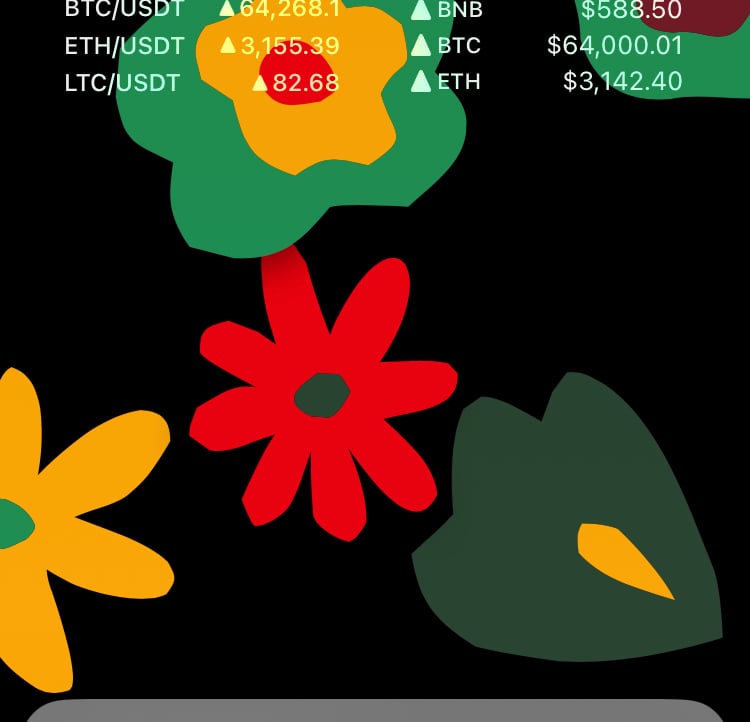Open the BNB, BTC, ETH prices widget
Screen dimensions: 750x722
546,46
